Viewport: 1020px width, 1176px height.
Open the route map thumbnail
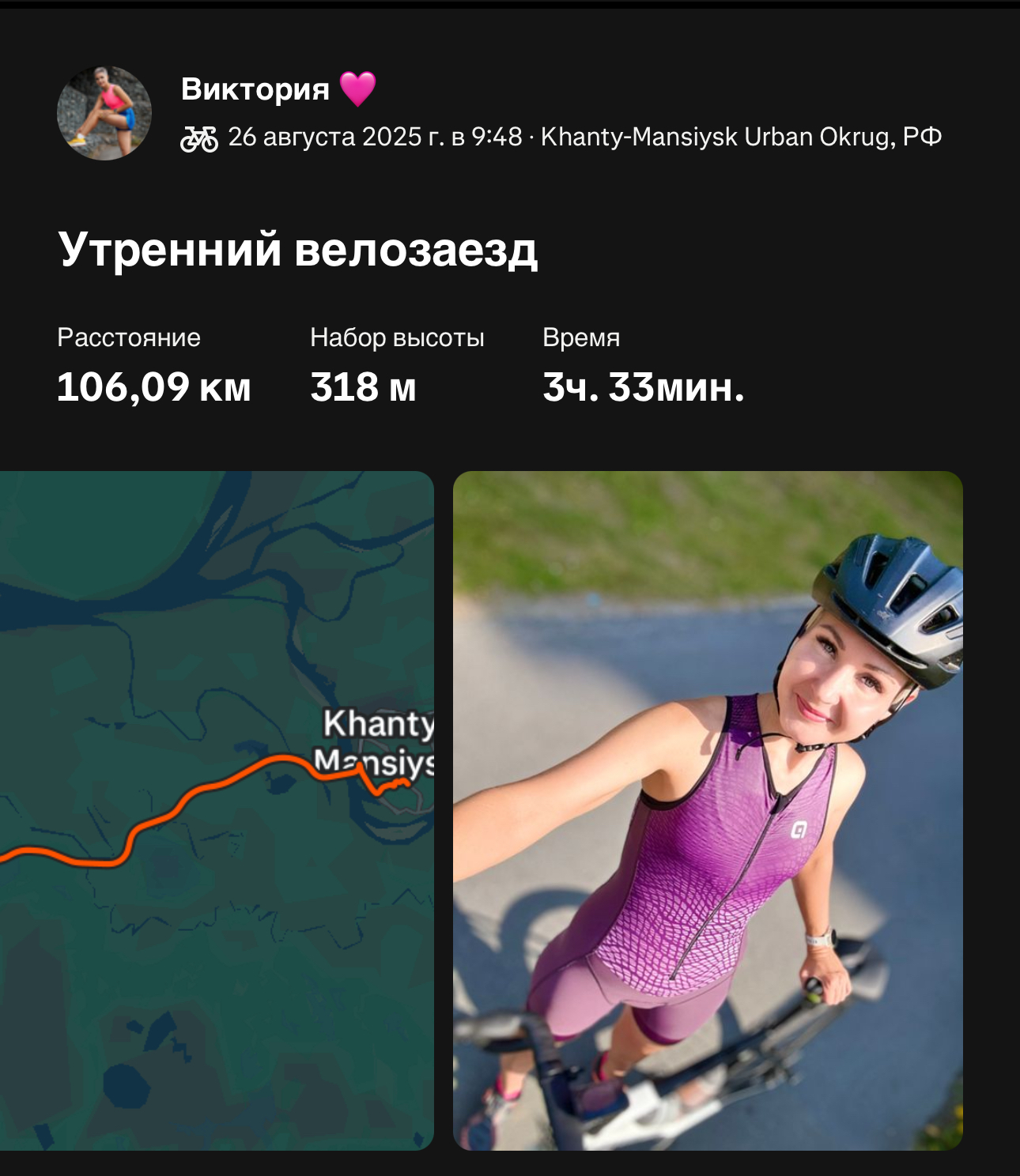(x=217, y=810)
